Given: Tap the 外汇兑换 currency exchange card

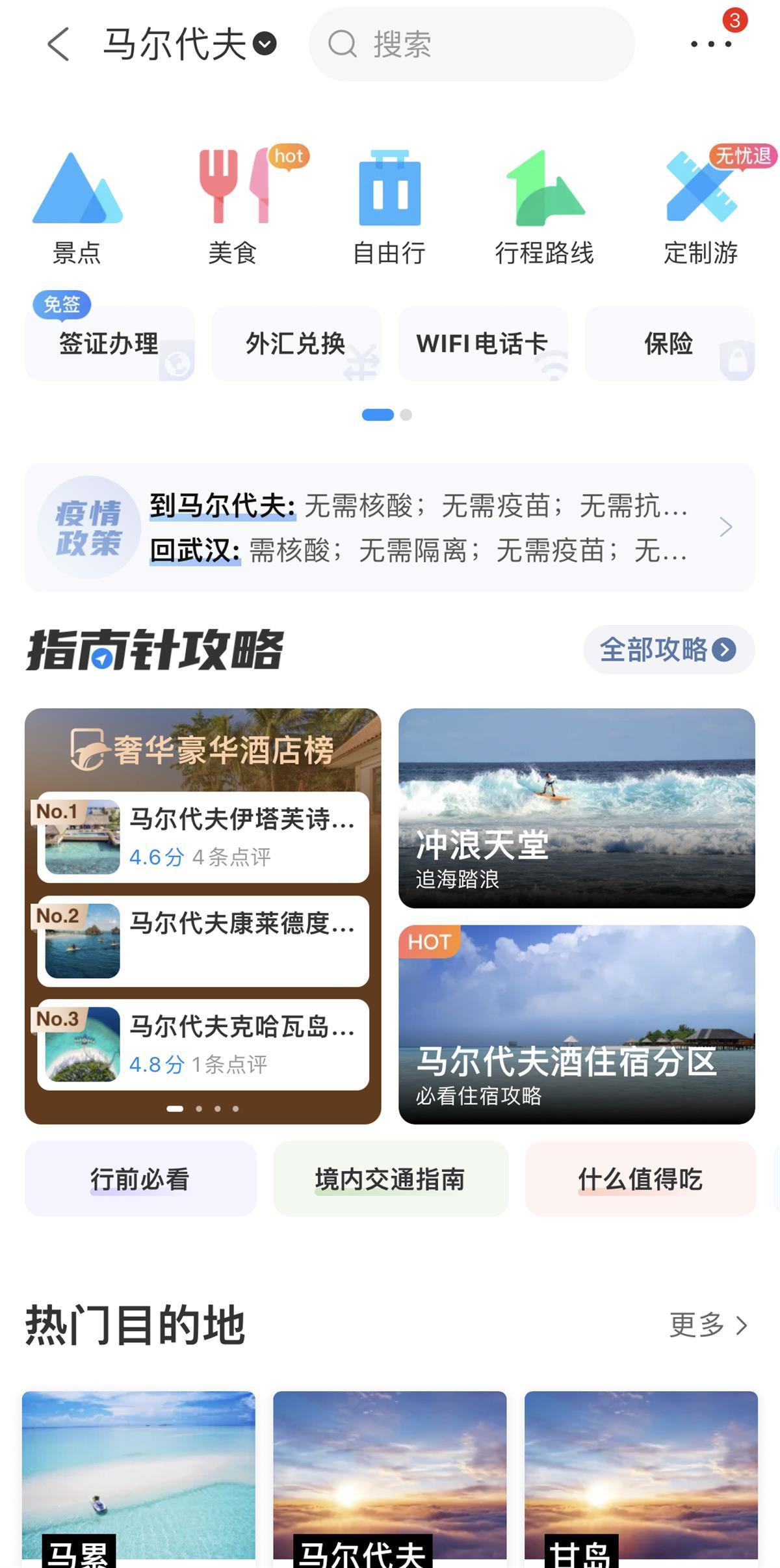Looking at the screenshot, I should pos(296,343).
